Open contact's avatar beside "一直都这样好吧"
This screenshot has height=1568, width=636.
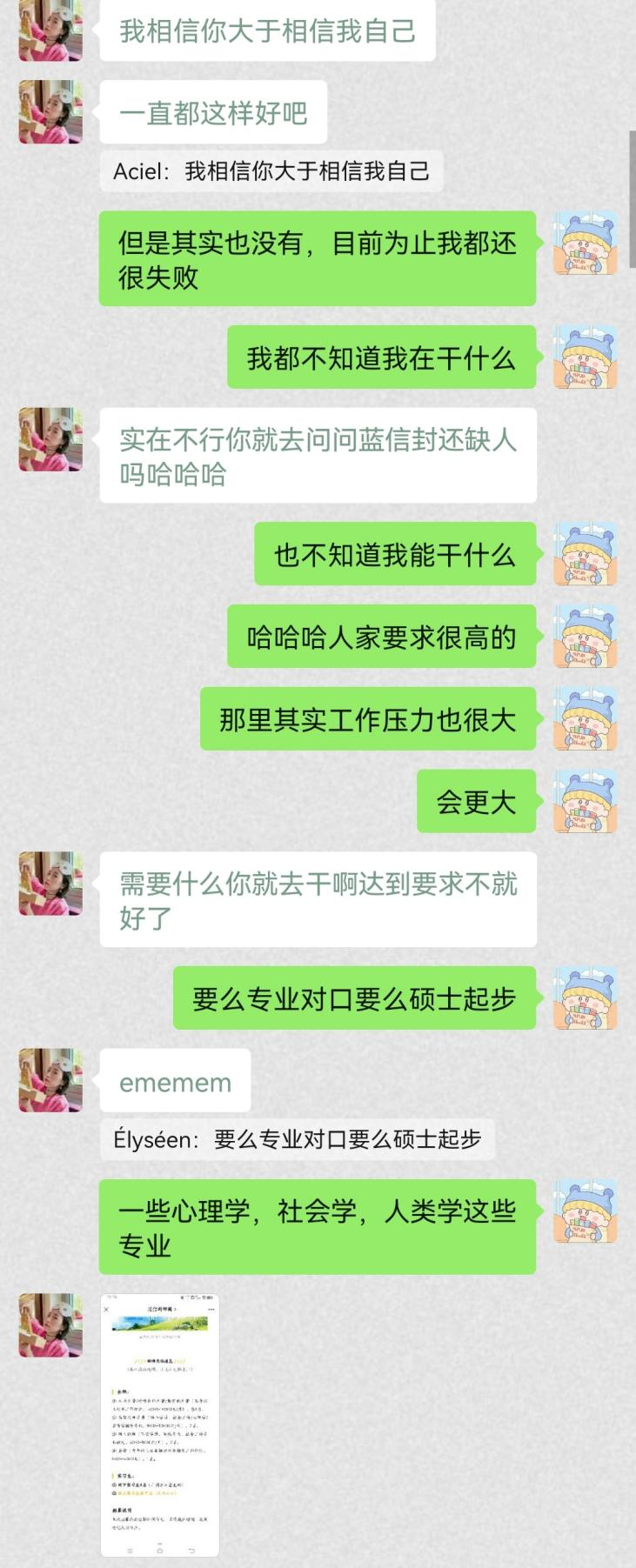tap(50, 112)
